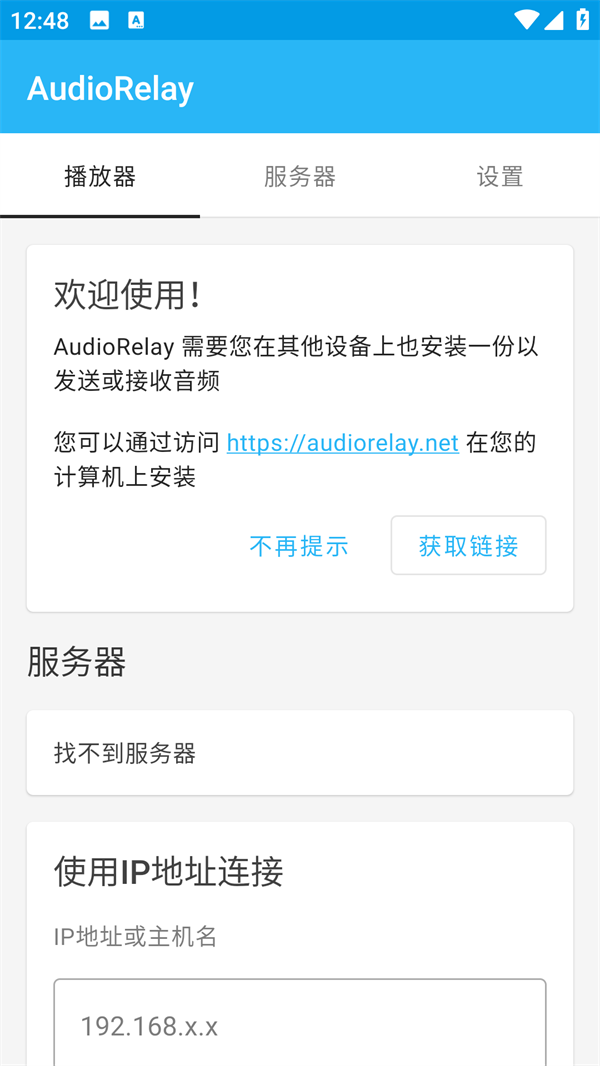Switch to the 服务器 tab

[x=300, y=177]
